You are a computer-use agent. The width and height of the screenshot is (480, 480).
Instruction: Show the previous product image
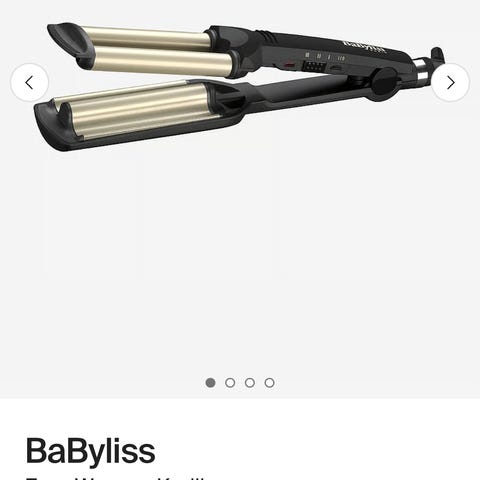coord(29,83)
